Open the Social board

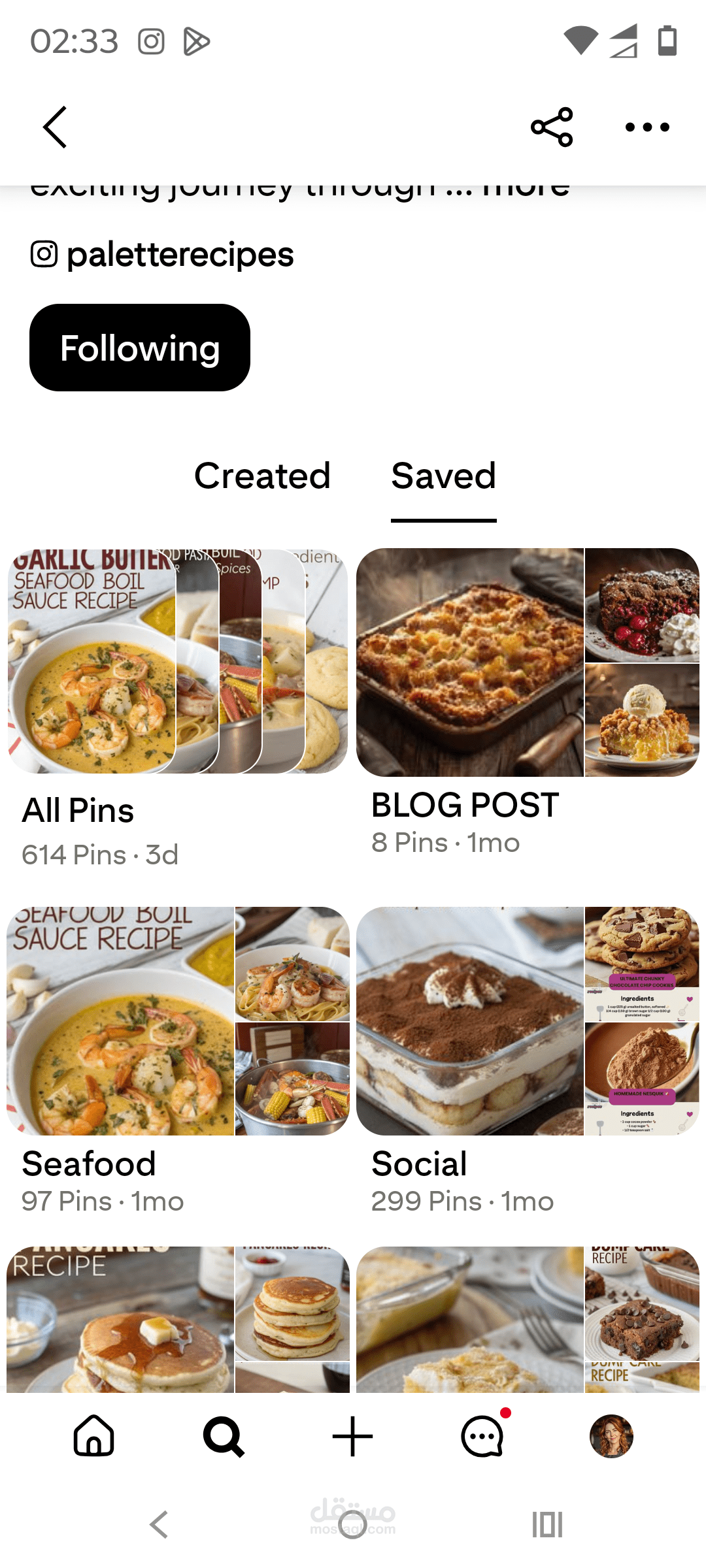click(528, 1021)
